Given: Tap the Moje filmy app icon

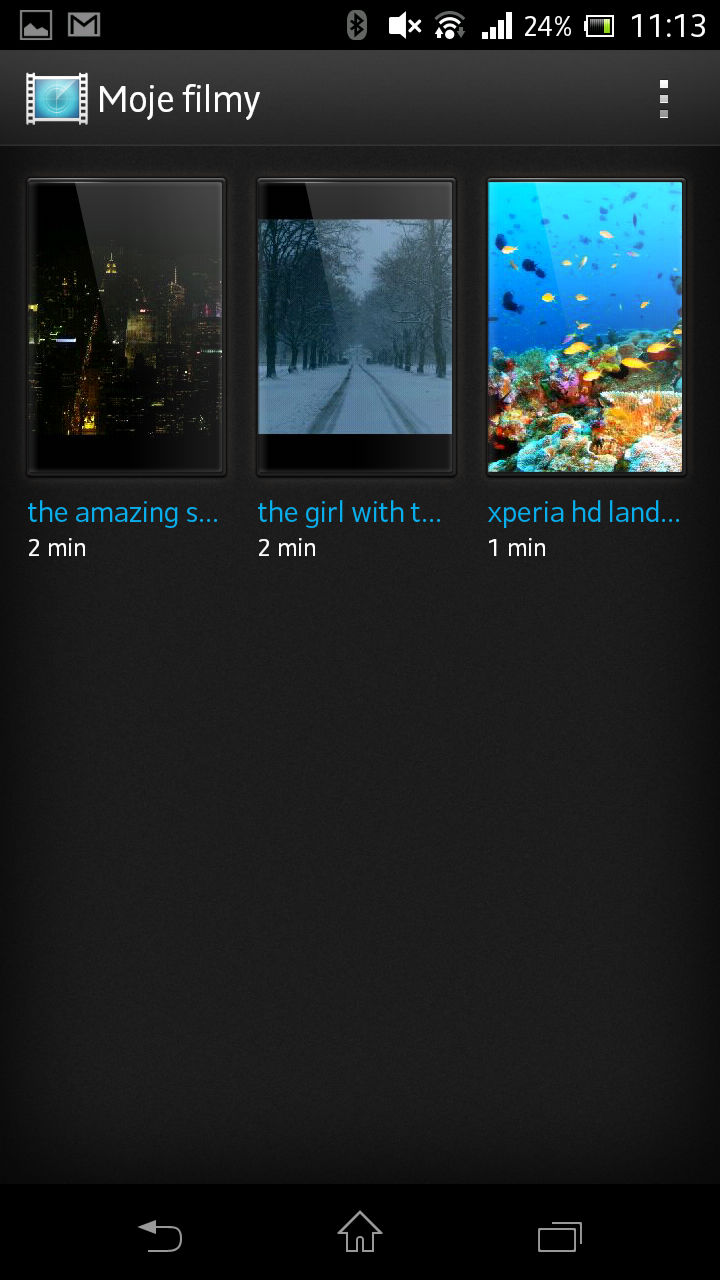Looking at the screenshot, I should 57,99.
